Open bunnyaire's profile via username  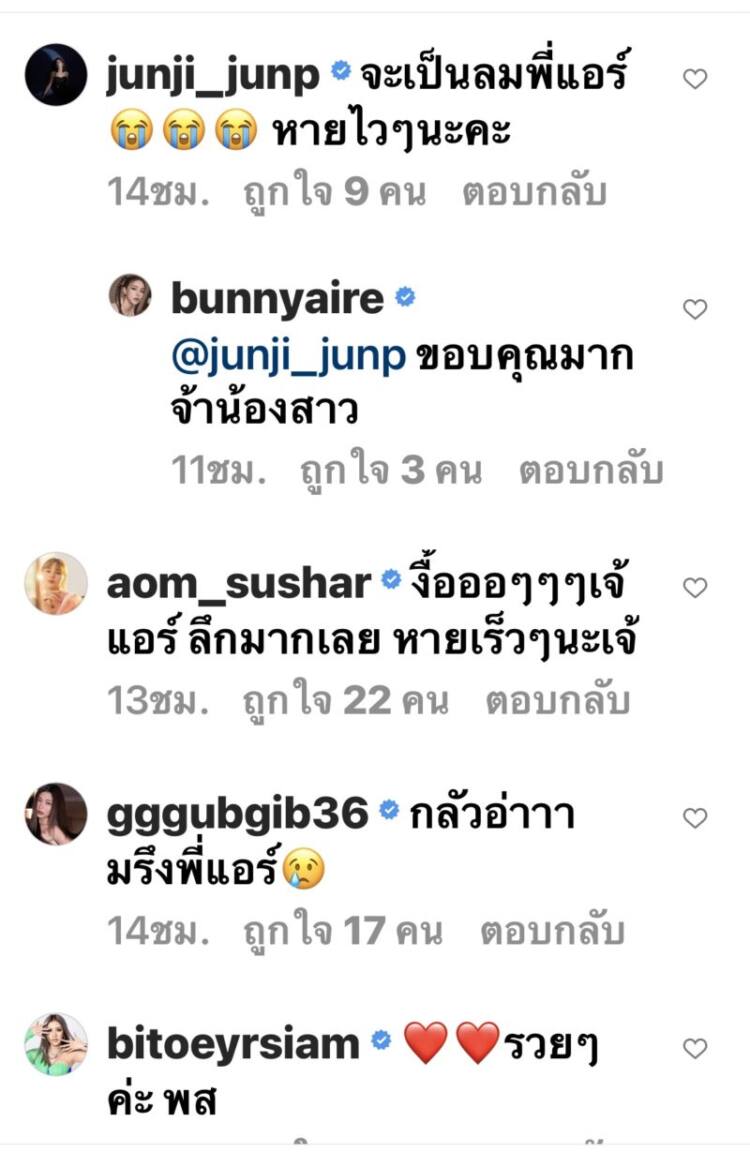(x=277, y=298)
